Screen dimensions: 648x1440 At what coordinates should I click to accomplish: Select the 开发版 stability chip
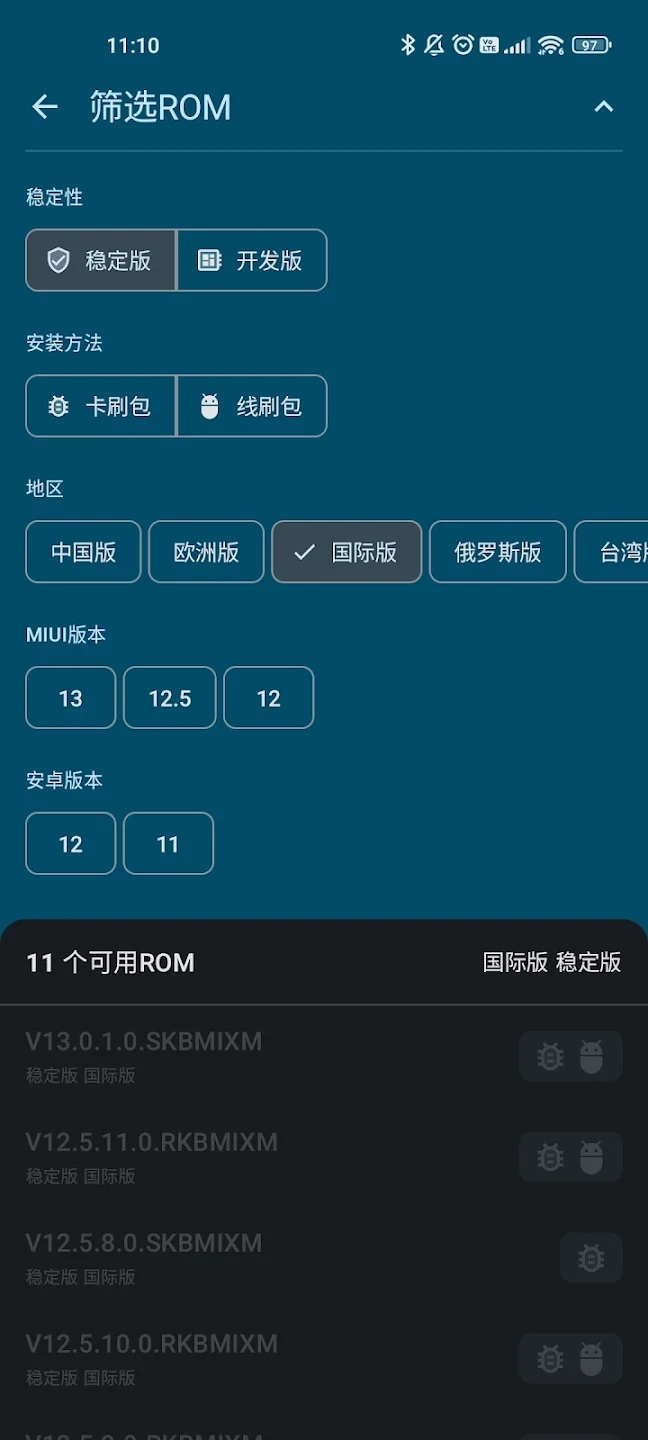pos(252,260)
